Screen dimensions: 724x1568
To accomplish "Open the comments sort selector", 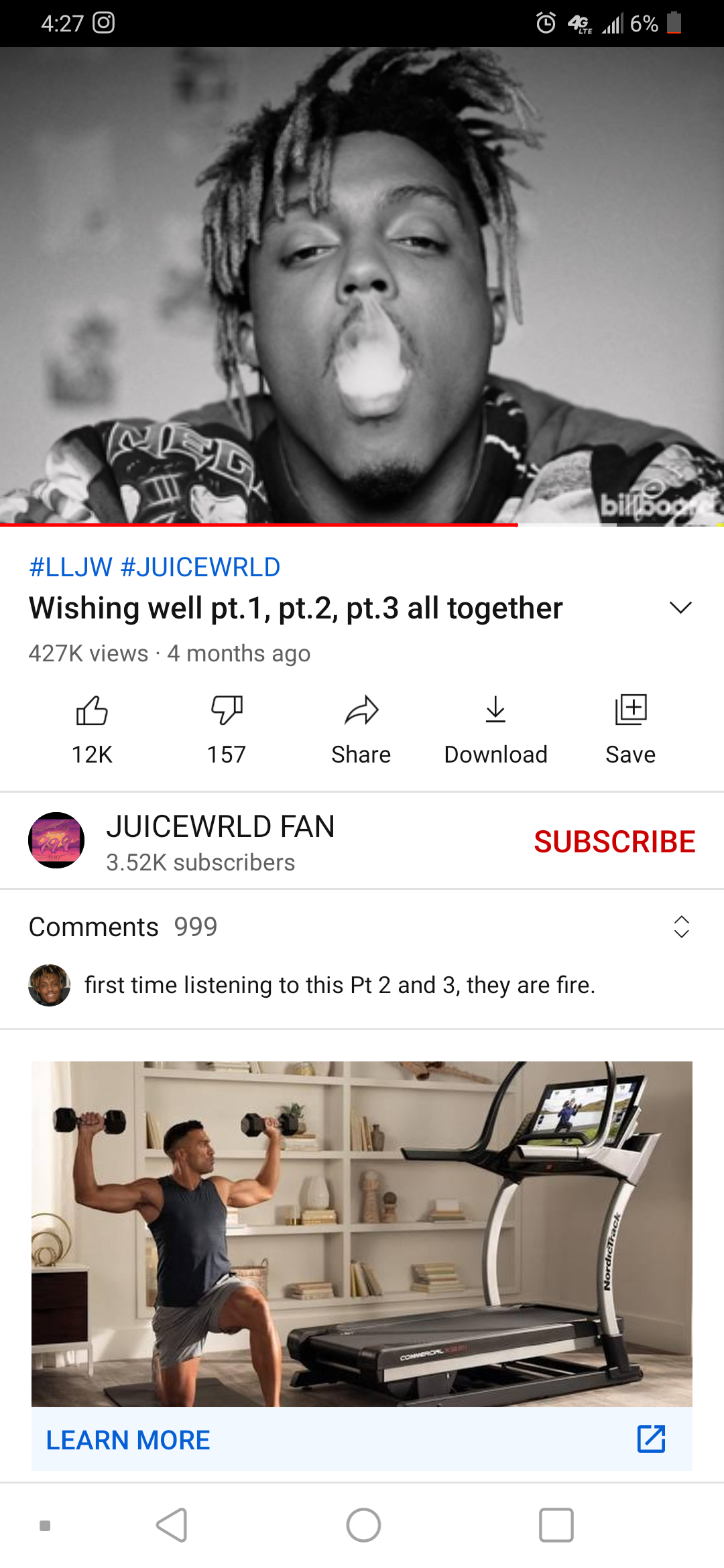I will [x=681, y=928].
